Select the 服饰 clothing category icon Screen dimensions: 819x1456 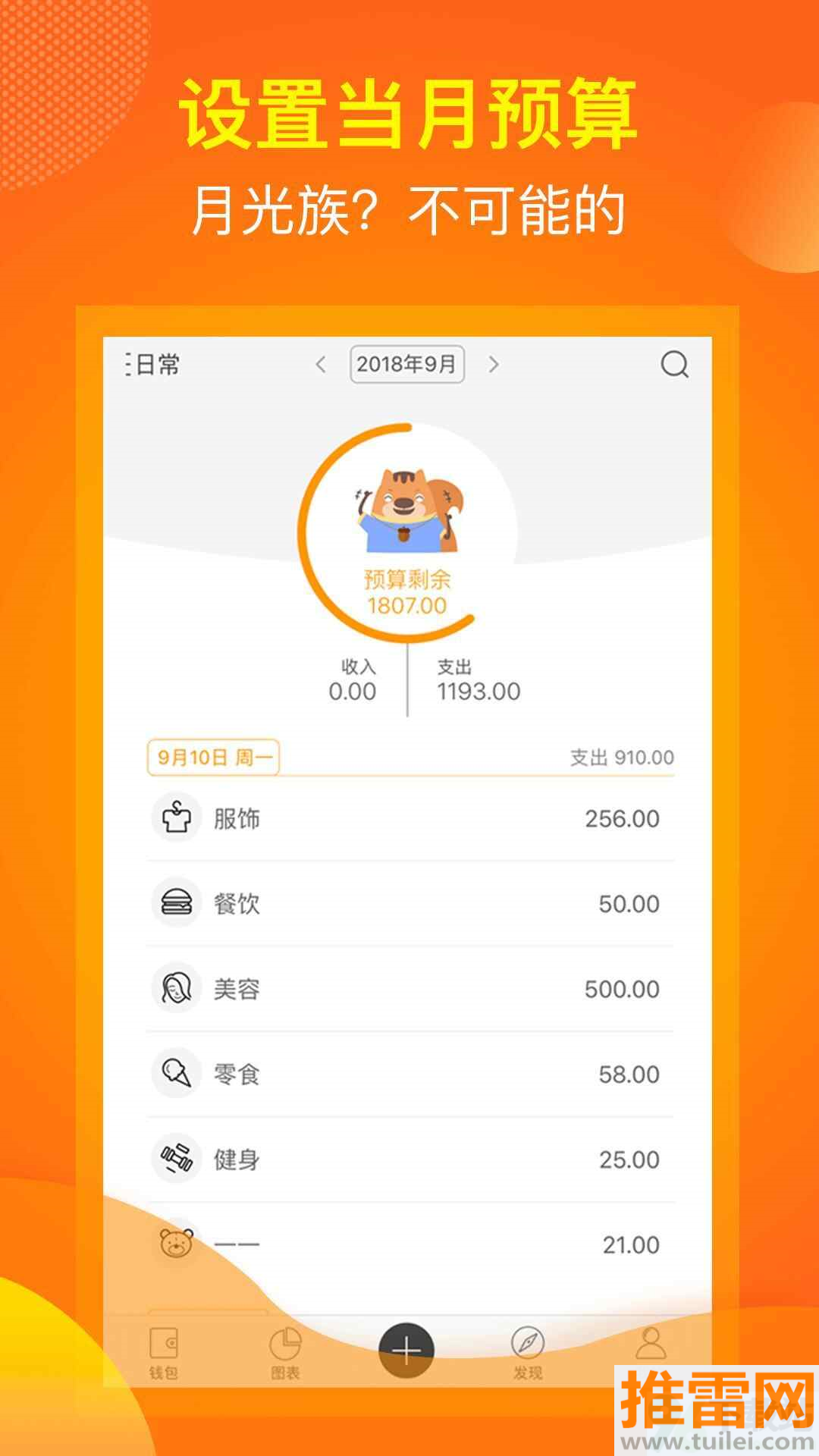tap(176, 818)
